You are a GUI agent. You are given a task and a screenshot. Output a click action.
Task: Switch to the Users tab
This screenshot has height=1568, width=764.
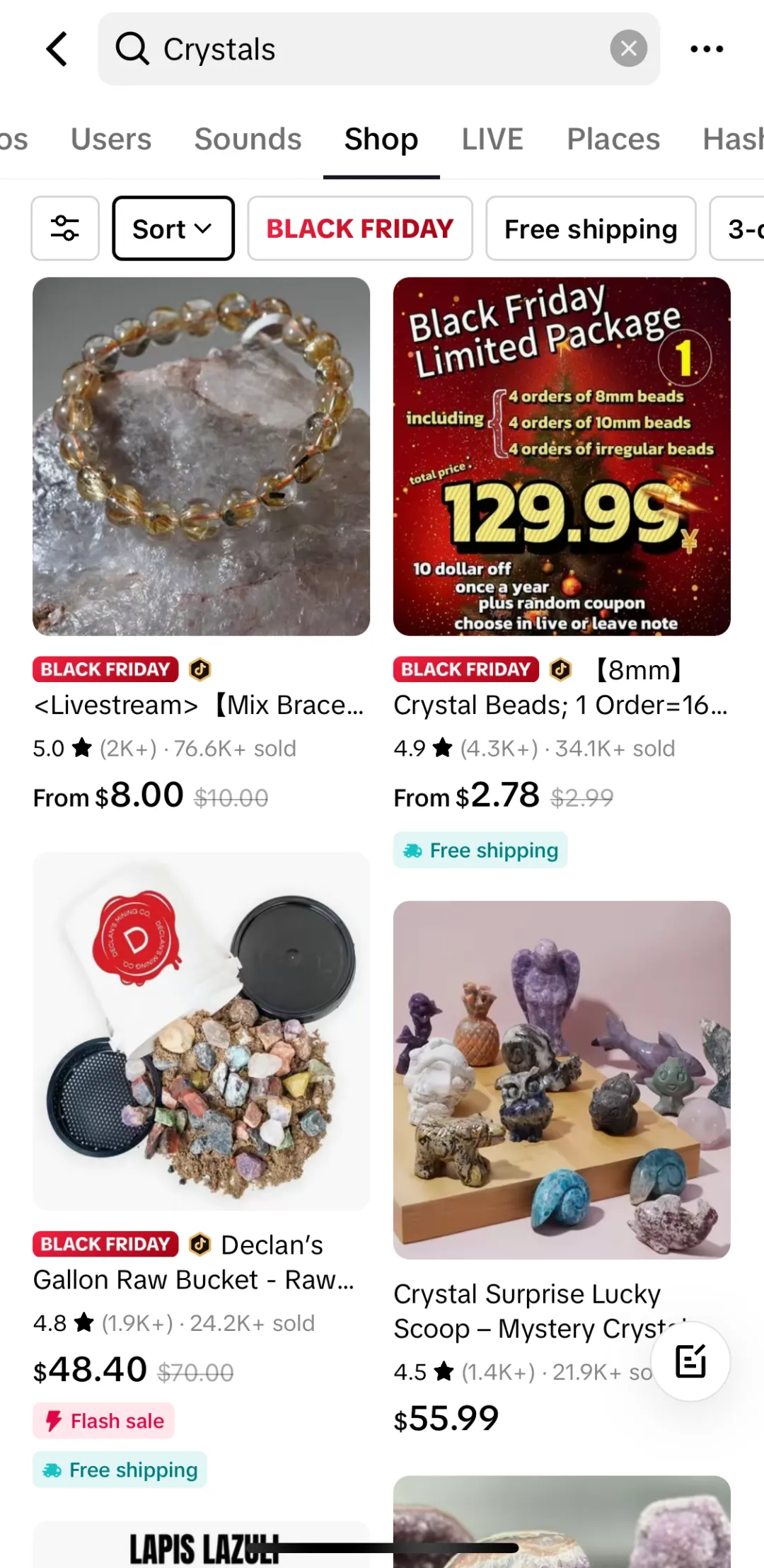(111, 139)
